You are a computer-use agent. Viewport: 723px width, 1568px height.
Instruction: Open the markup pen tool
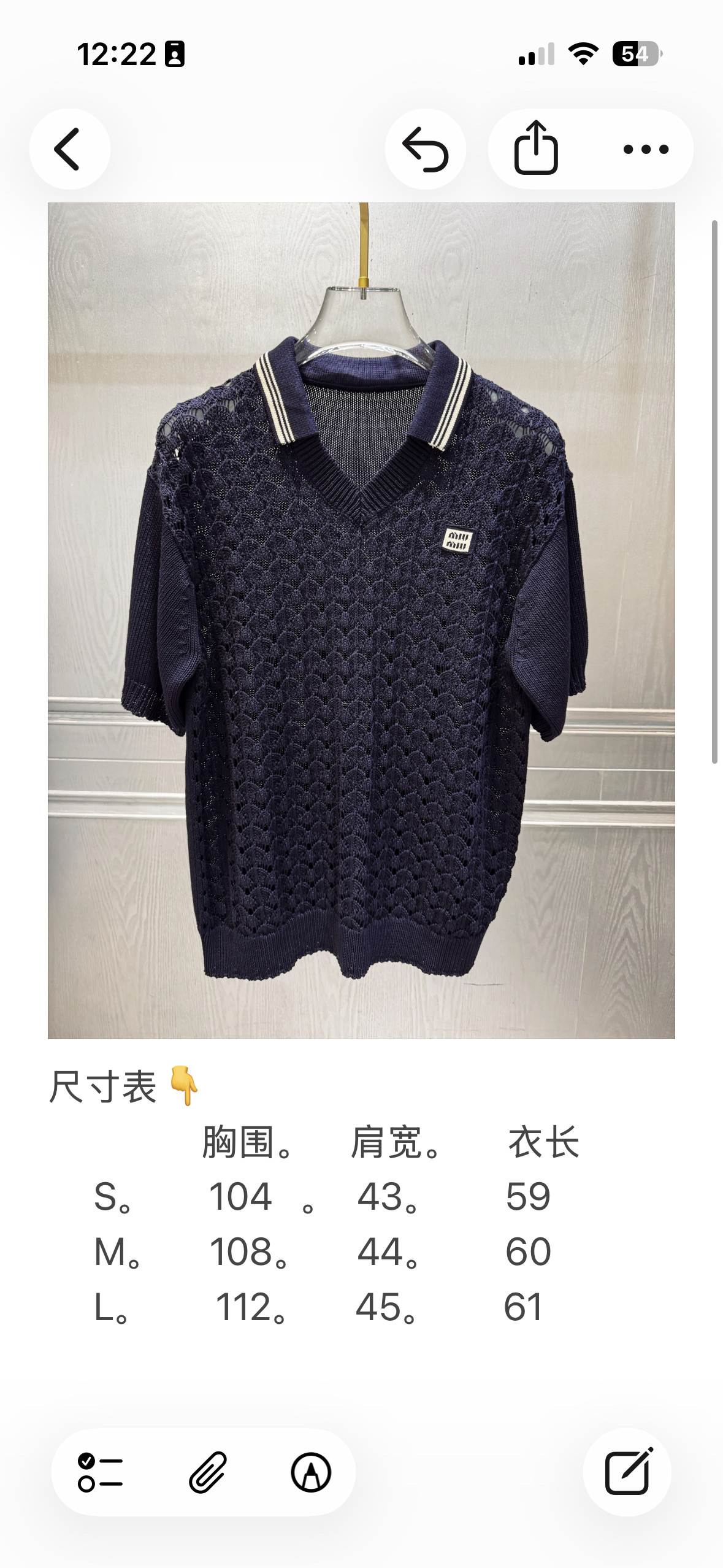[x=311, y=1472]
